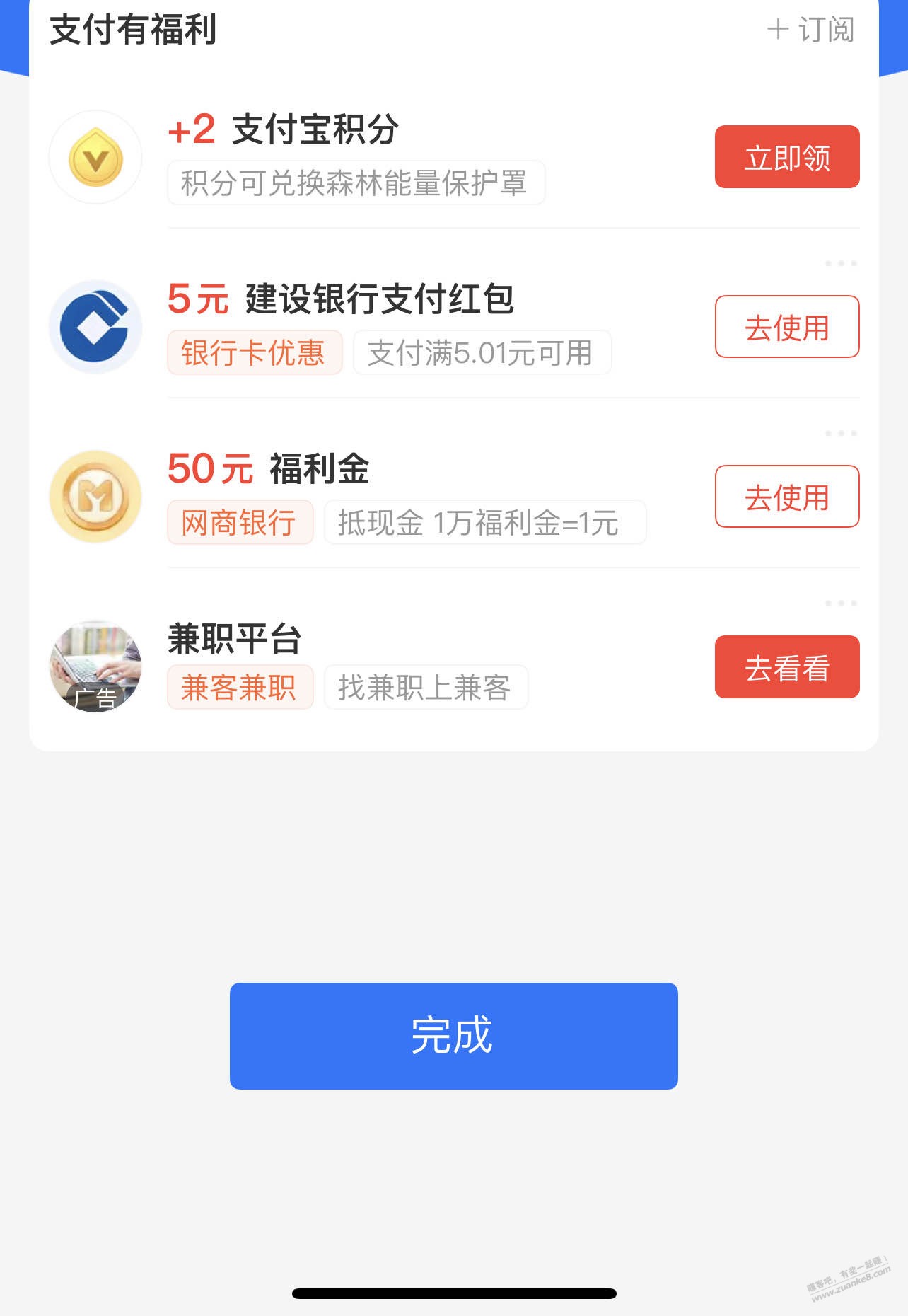Subscribe via the 订阅 button
Viewport: 908px width, 1316px height.
811,30
